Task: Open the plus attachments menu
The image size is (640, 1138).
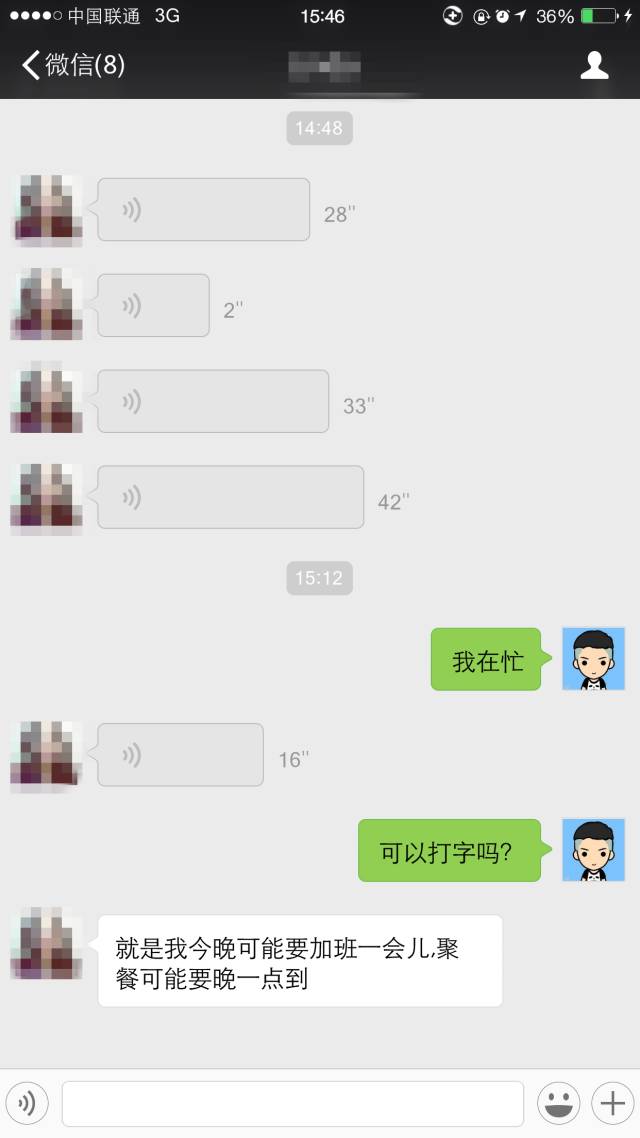Action: click(x=610, y=1104)
